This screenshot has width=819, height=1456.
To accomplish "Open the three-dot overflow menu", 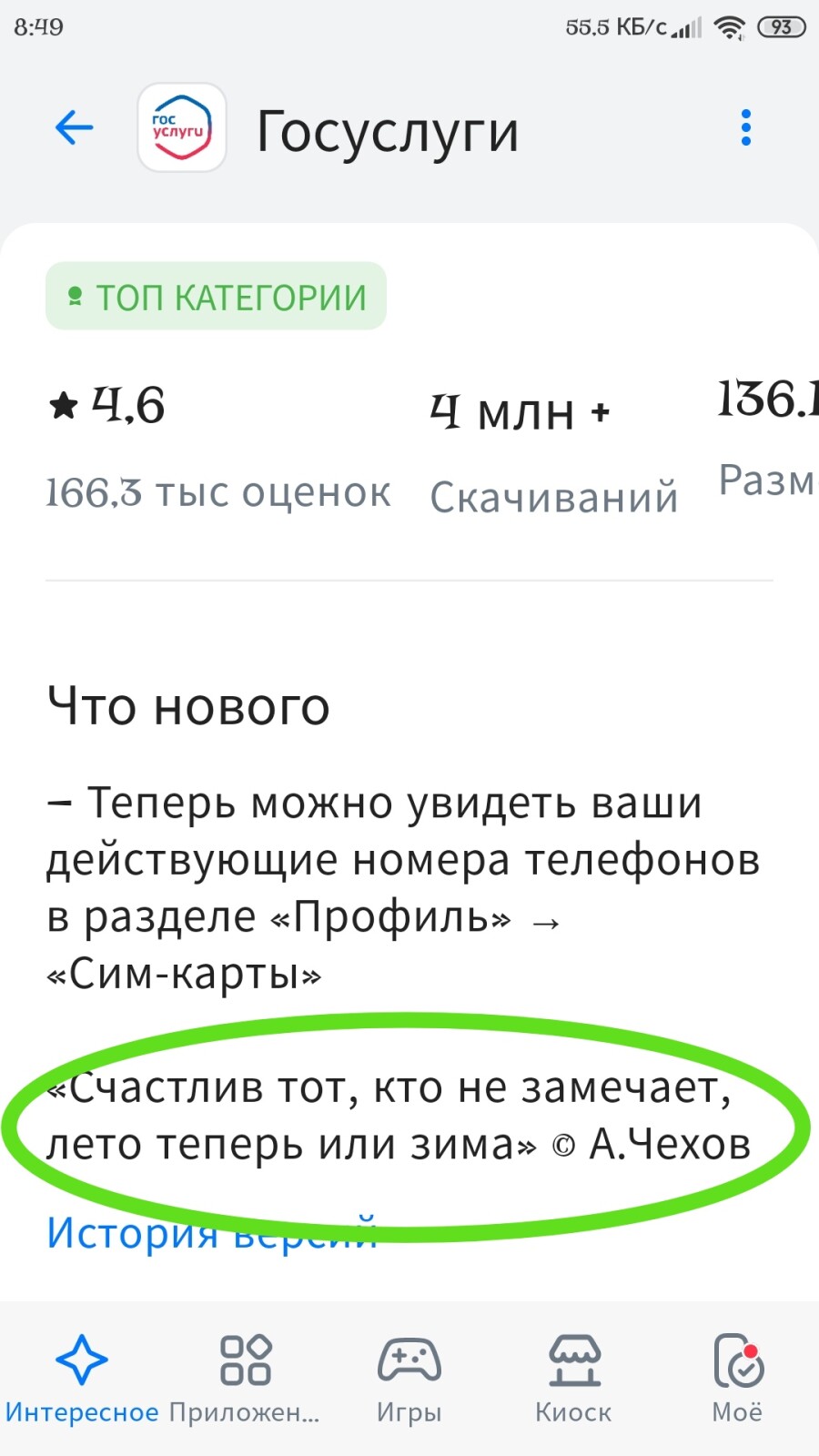I will [x=746, y=128].
